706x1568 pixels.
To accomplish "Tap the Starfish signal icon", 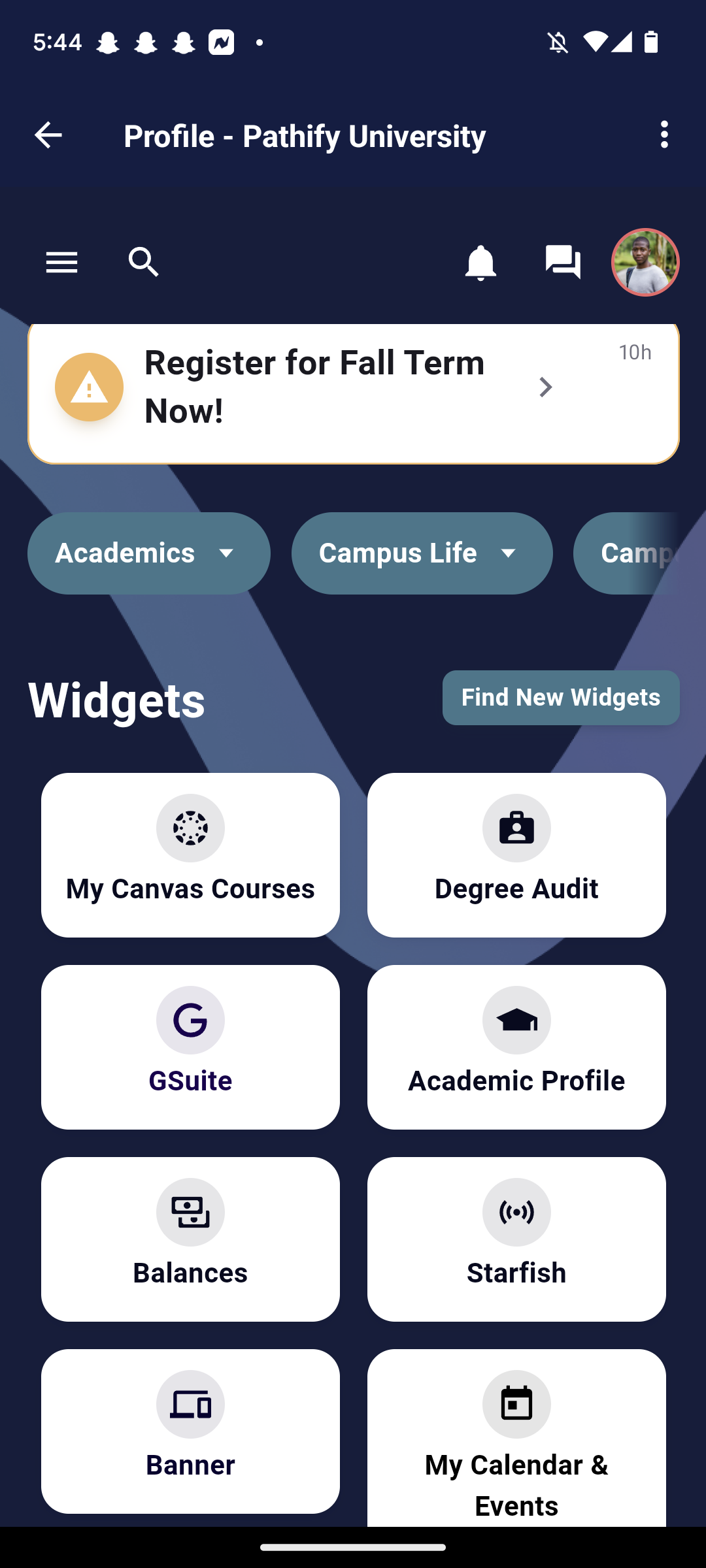I will pos(516,1212).
